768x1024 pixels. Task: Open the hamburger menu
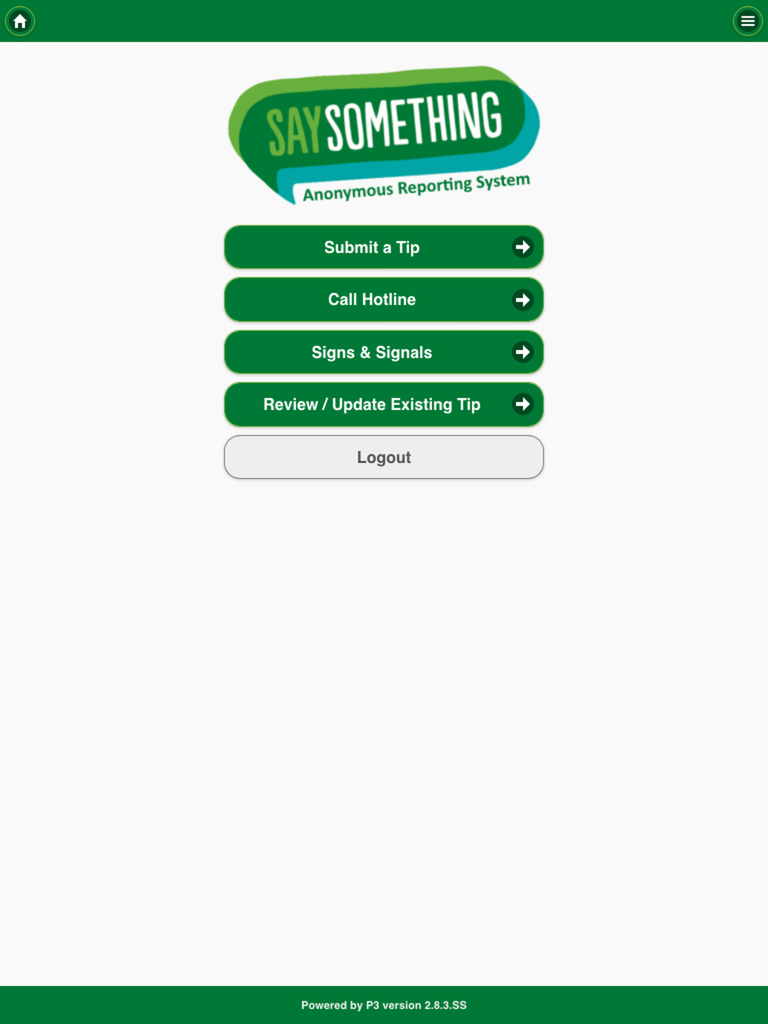[x=747, y=21]
